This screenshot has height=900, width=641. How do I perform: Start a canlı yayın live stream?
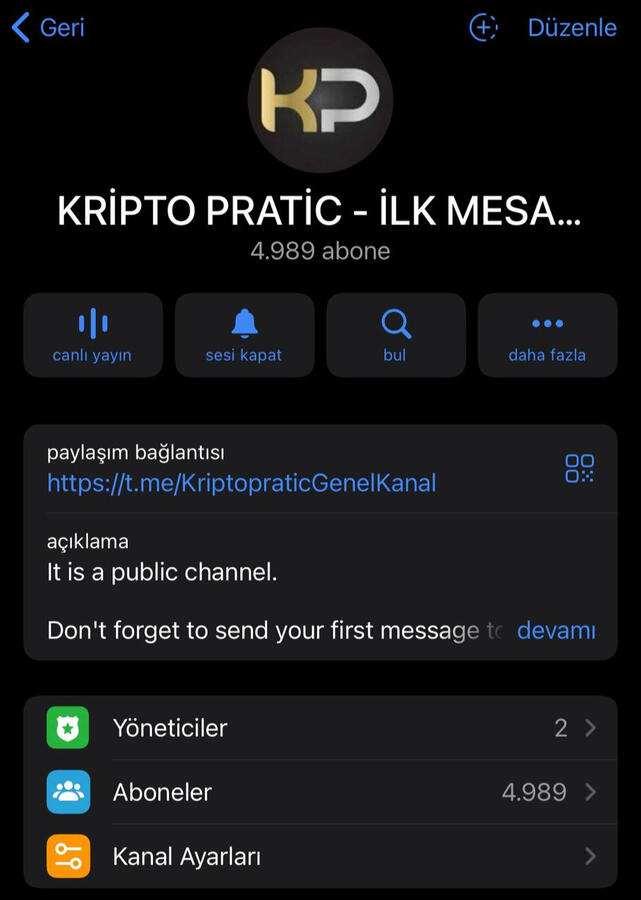click(x=92, y=335)
